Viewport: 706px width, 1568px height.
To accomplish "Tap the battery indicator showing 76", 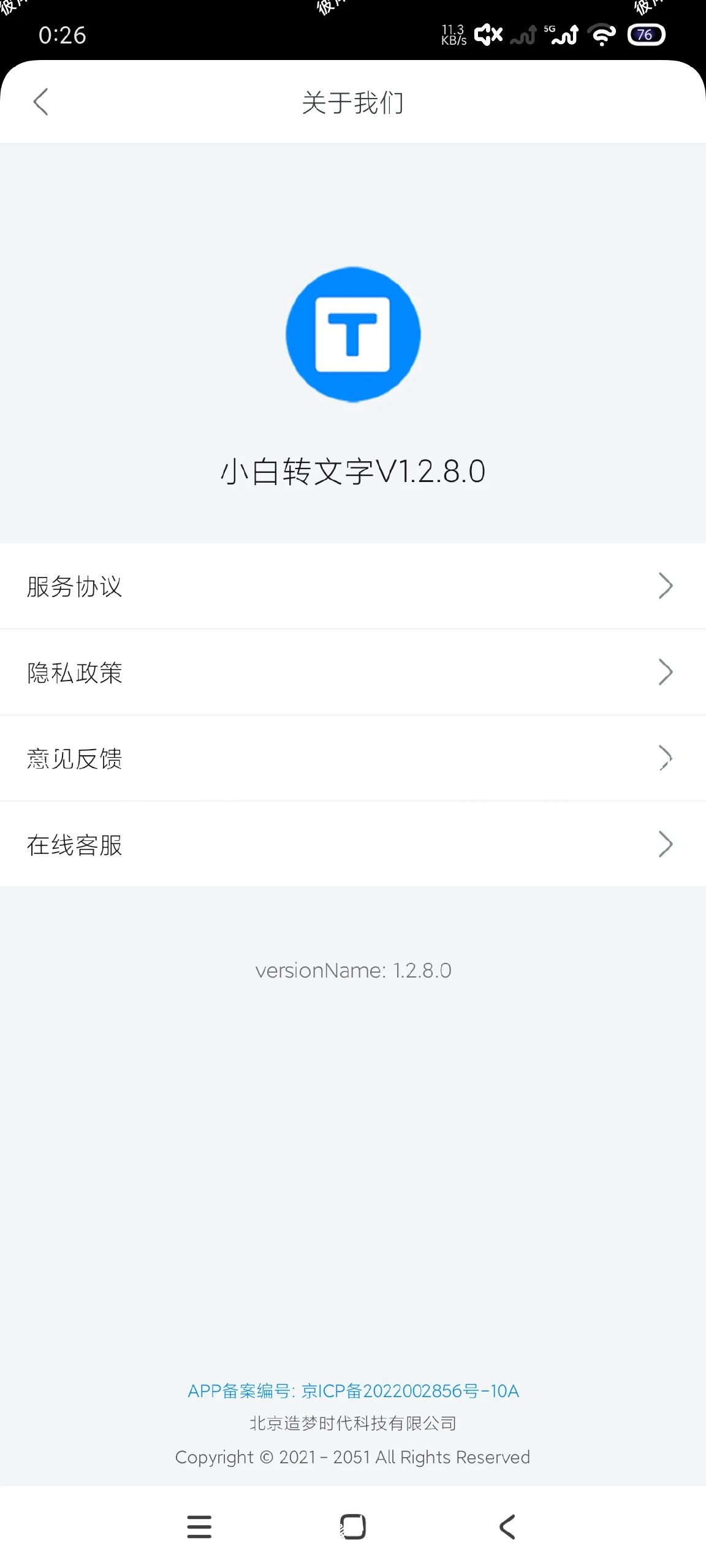I will 645,35.
